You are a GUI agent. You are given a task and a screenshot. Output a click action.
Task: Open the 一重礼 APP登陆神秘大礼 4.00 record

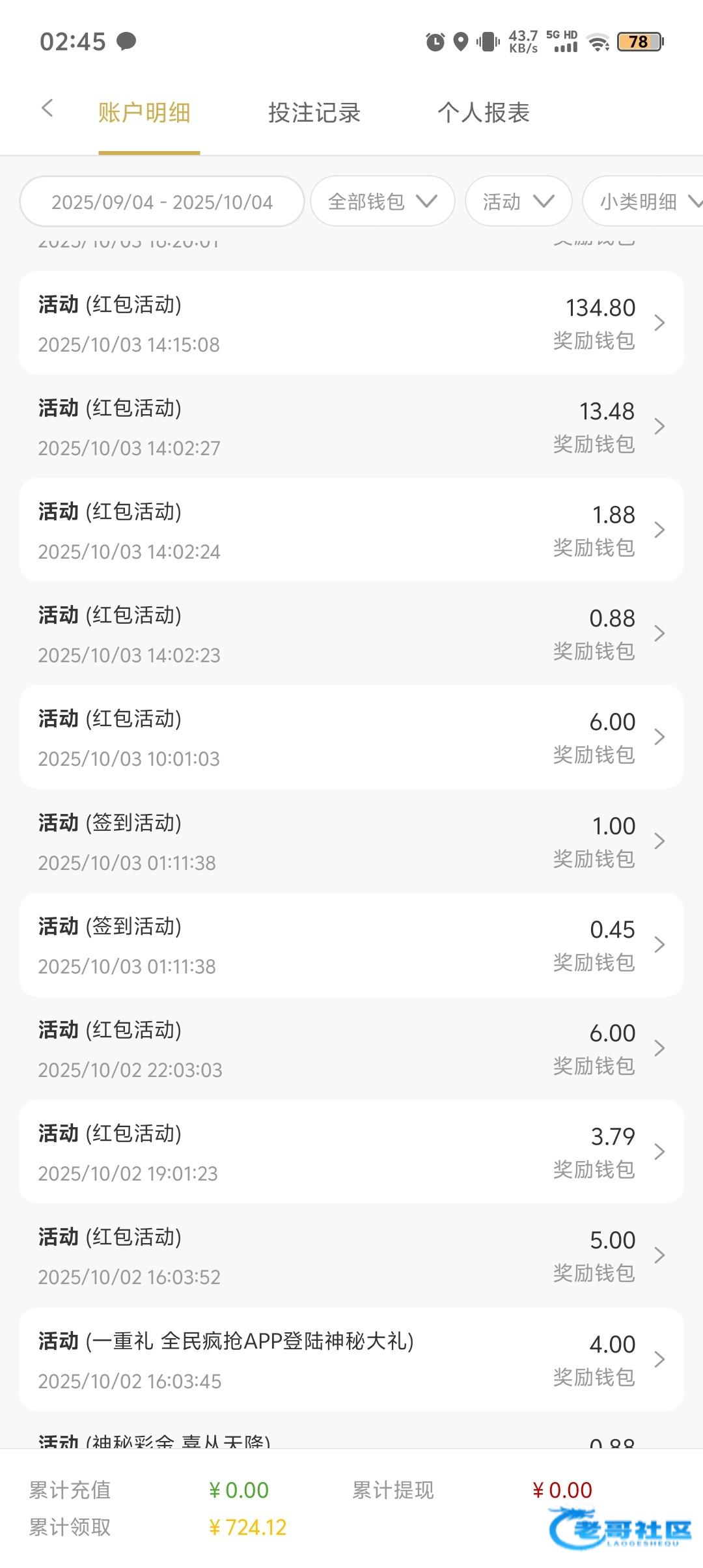pyautogui.click(x=351, y=1360)
